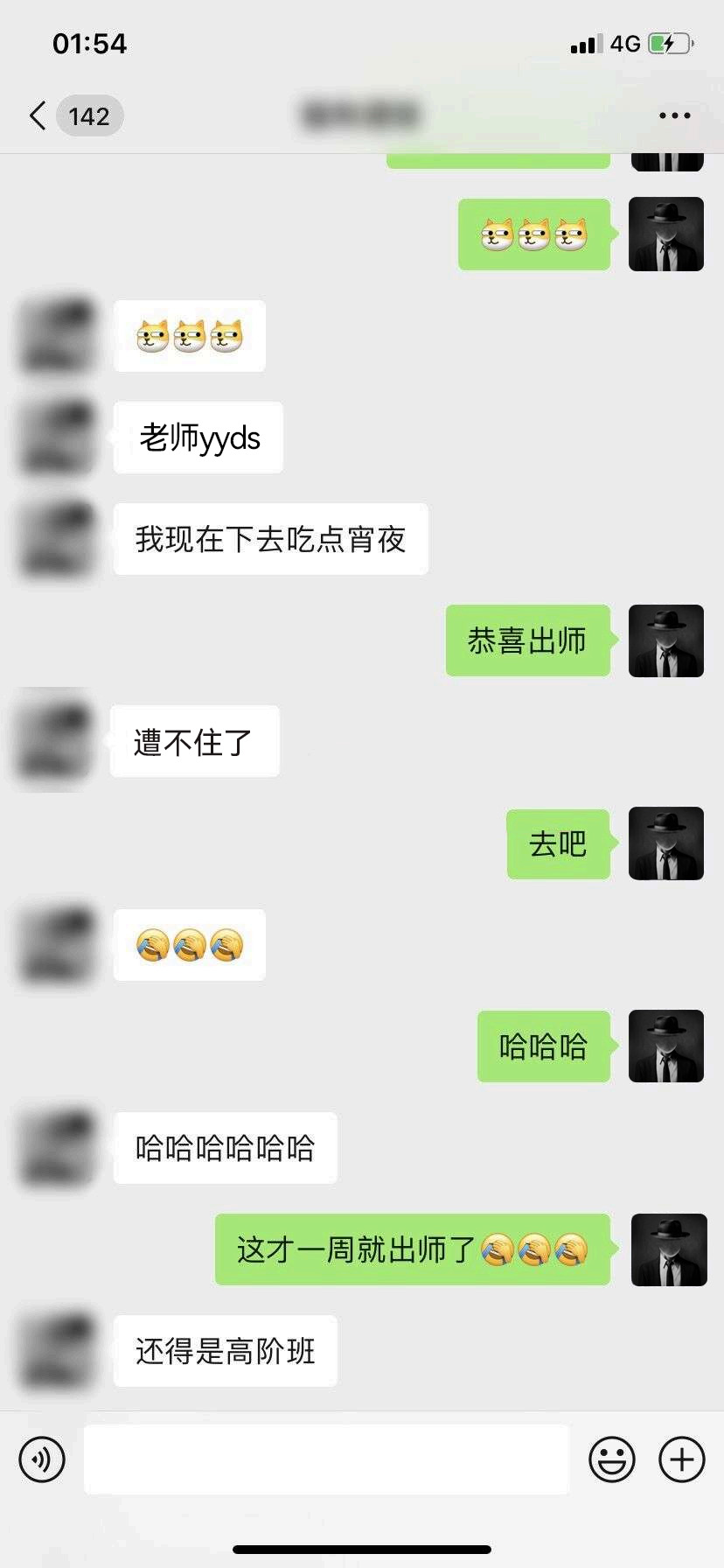724x1568 pixels.
Task: Tap the avatar next to 还得是高阶班
Action: tap(58, 1351)
